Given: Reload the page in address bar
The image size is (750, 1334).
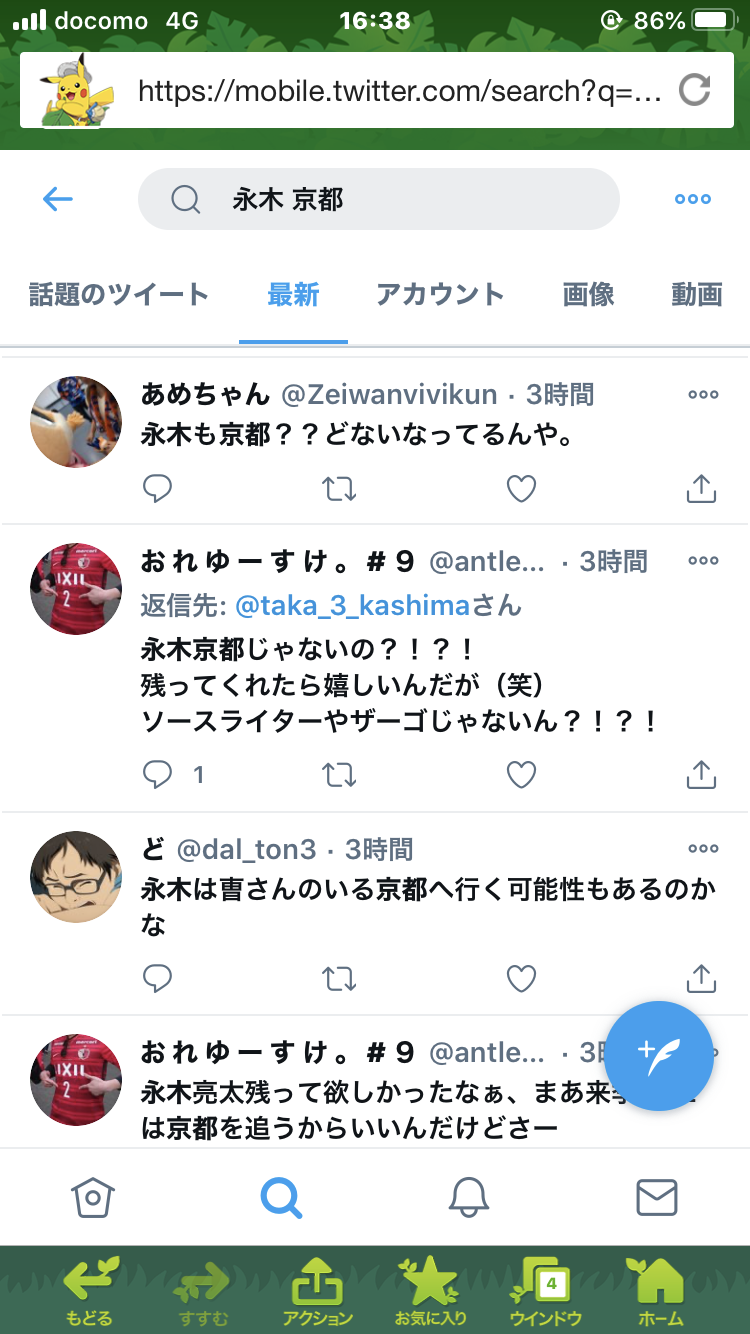Looking at the screenshot, I should [694, 91].
